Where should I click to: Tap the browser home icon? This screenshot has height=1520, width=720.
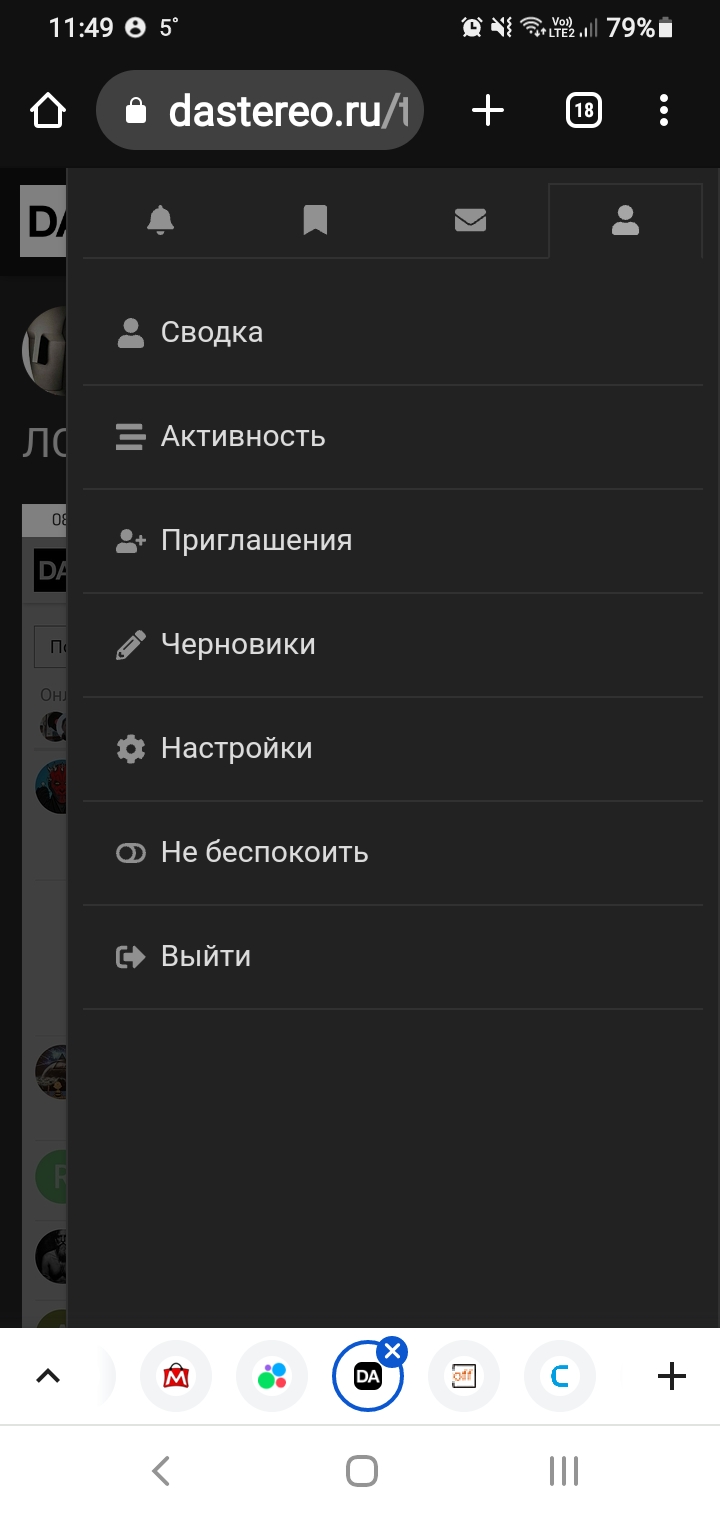[x=48, y=111]
